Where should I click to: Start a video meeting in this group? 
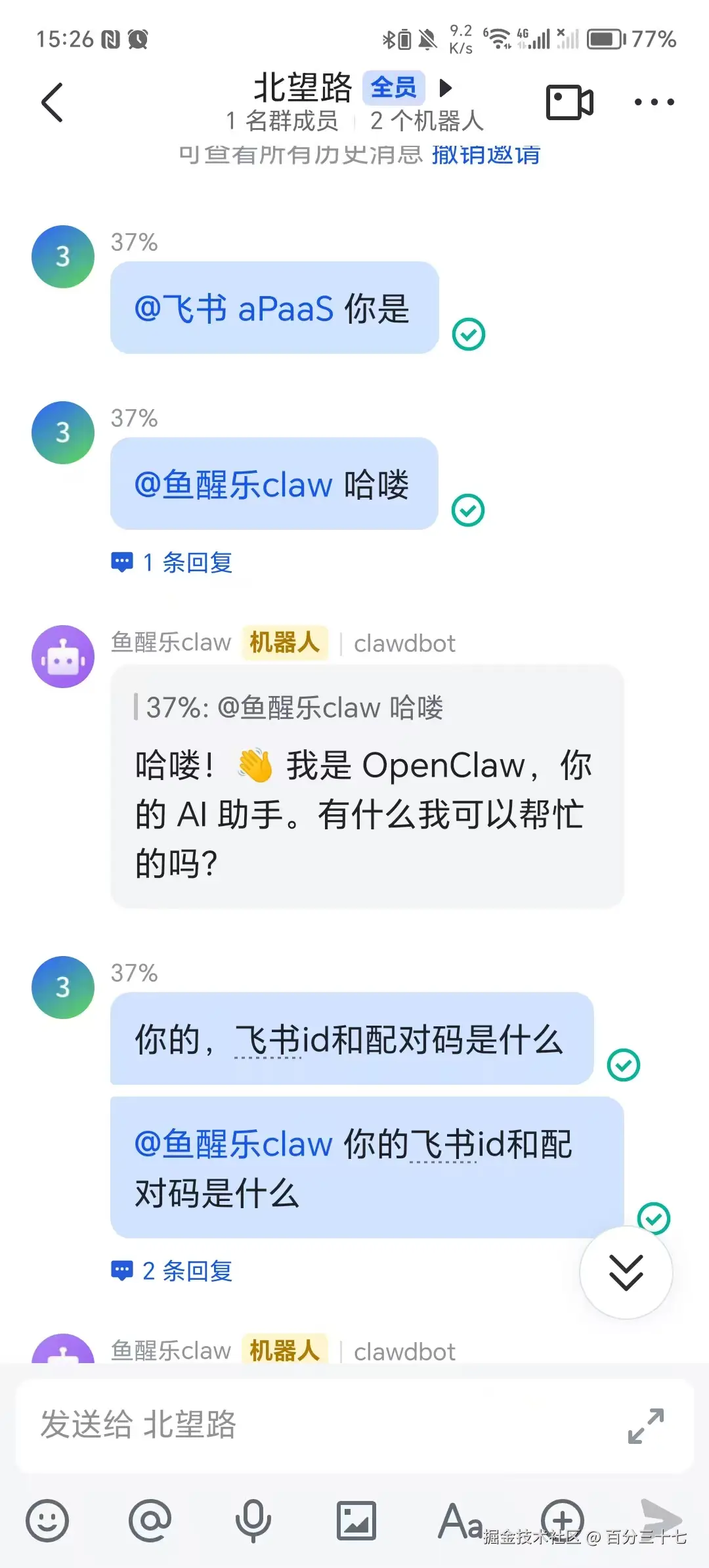(569, 102)
